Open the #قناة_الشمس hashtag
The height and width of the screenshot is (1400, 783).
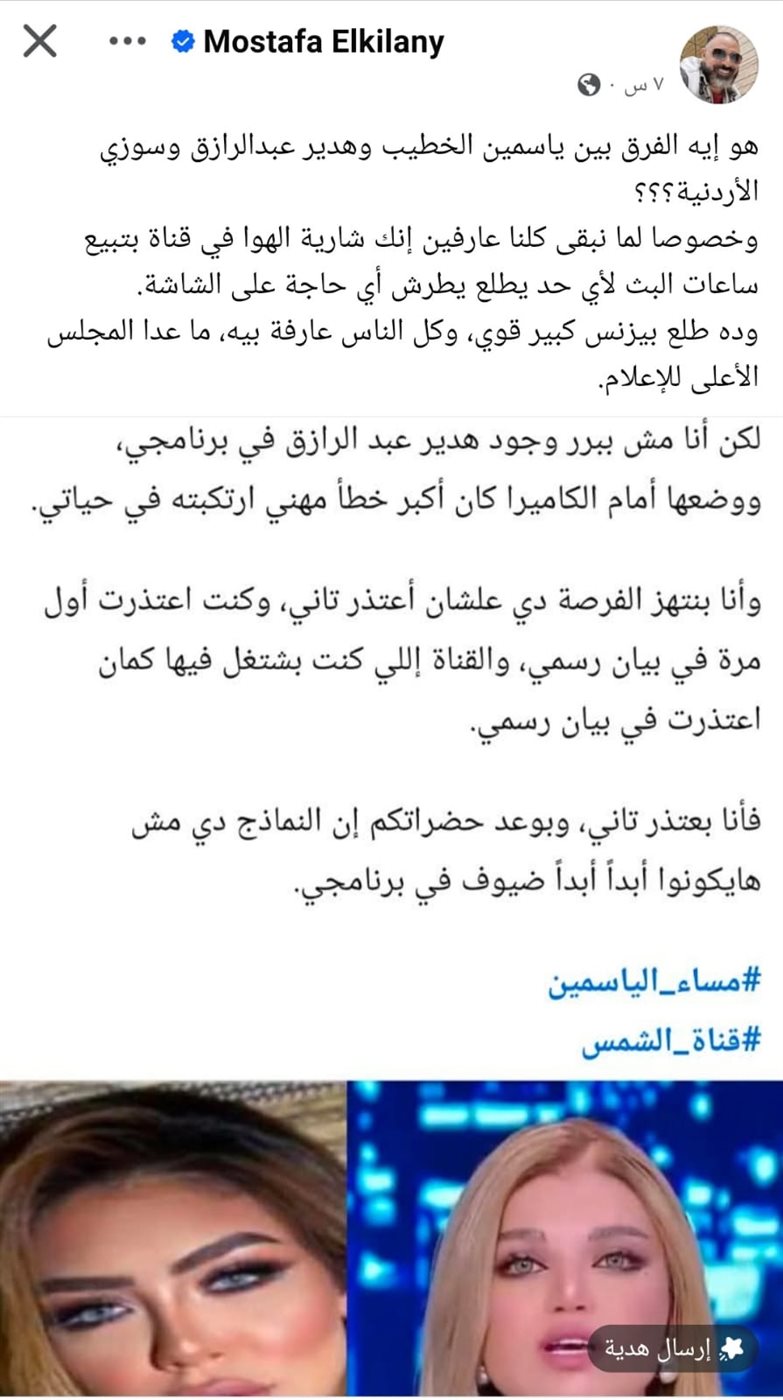click(672, 1042)
